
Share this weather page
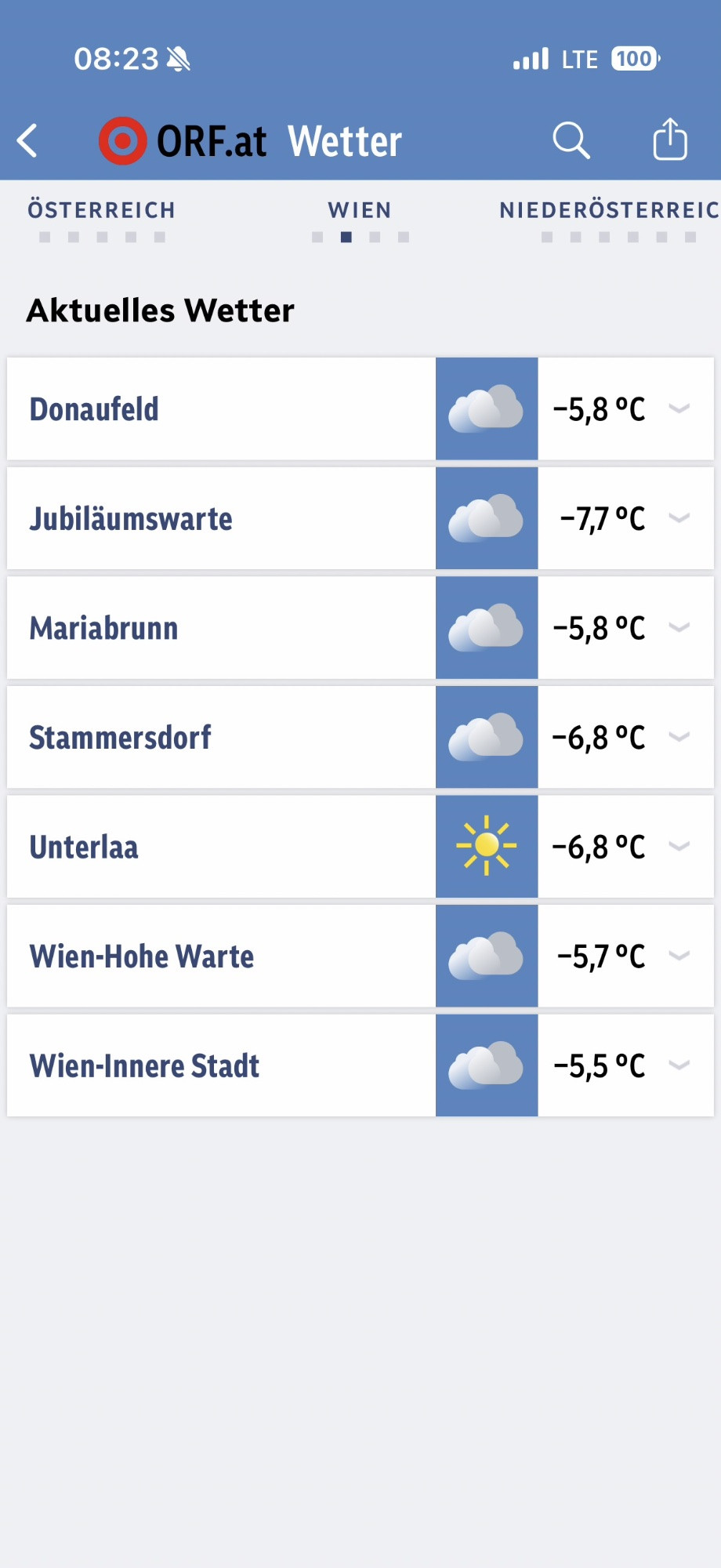click(x=670, y=140)
